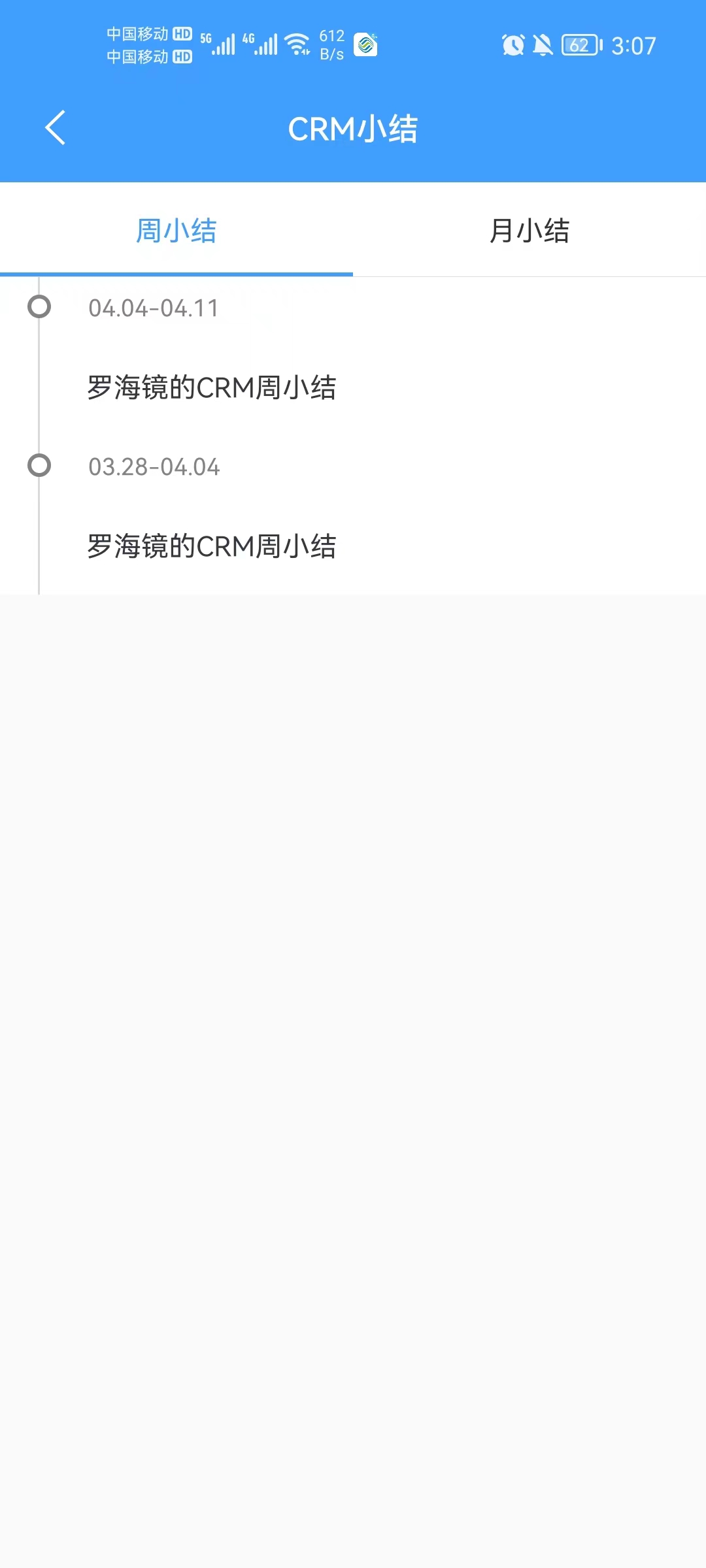Go back using the header arrow

pos(56,127)
